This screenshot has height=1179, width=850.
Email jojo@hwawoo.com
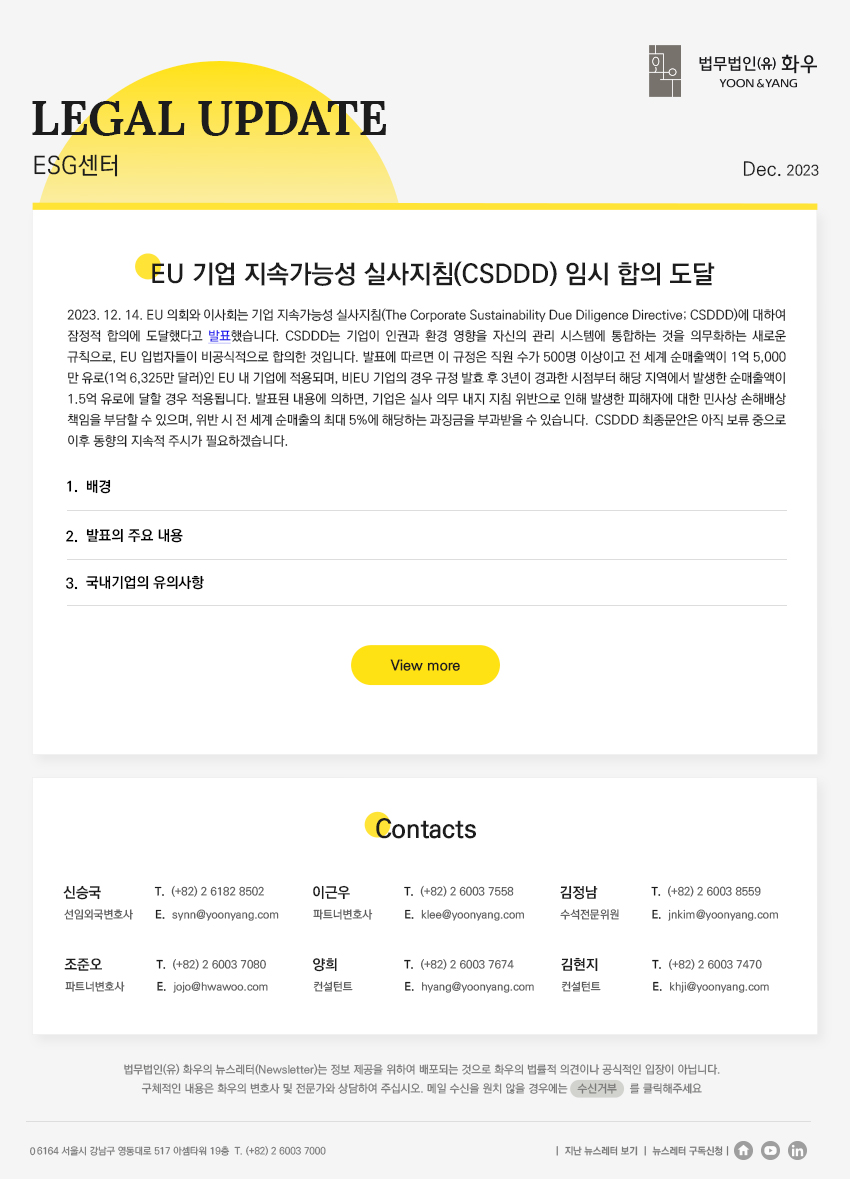coord(220,986)
